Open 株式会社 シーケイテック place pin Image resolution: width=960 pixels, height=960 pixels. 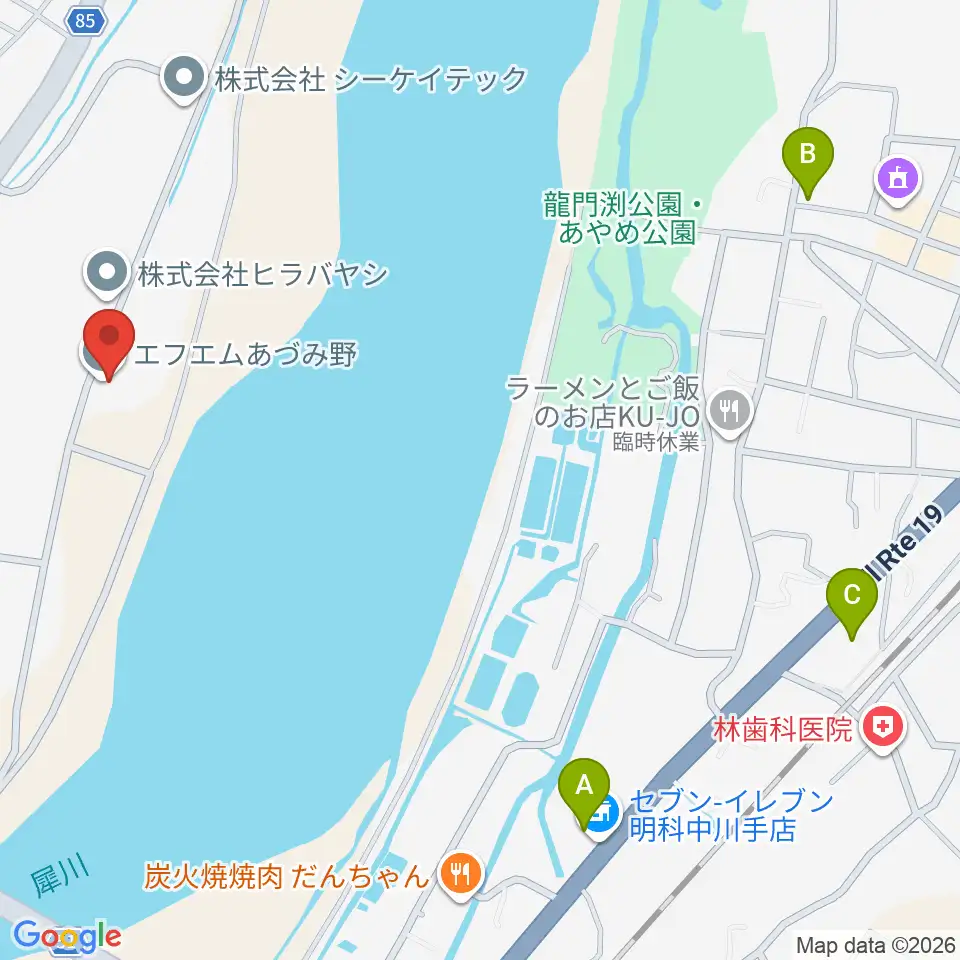pos(184,80)
